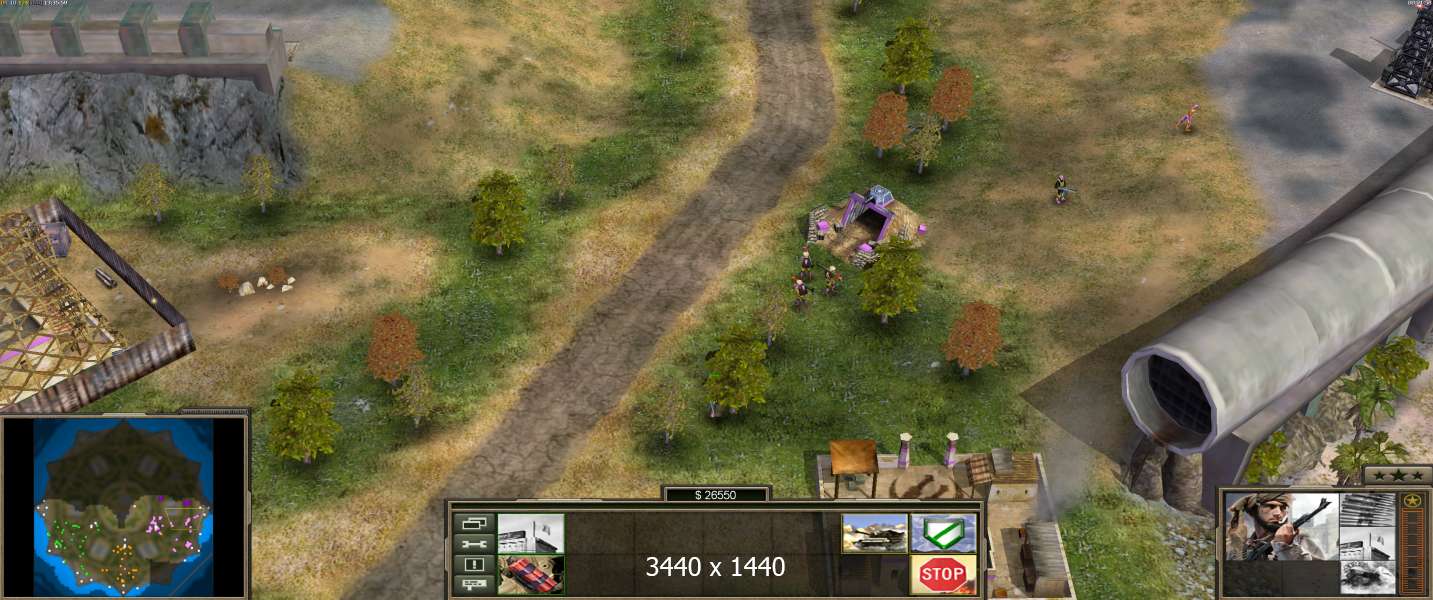Viewport: 1433px width, 600px height.
Task: Open the overlapping windows options button
Action: pyautogui.click(x=473, y=523)
